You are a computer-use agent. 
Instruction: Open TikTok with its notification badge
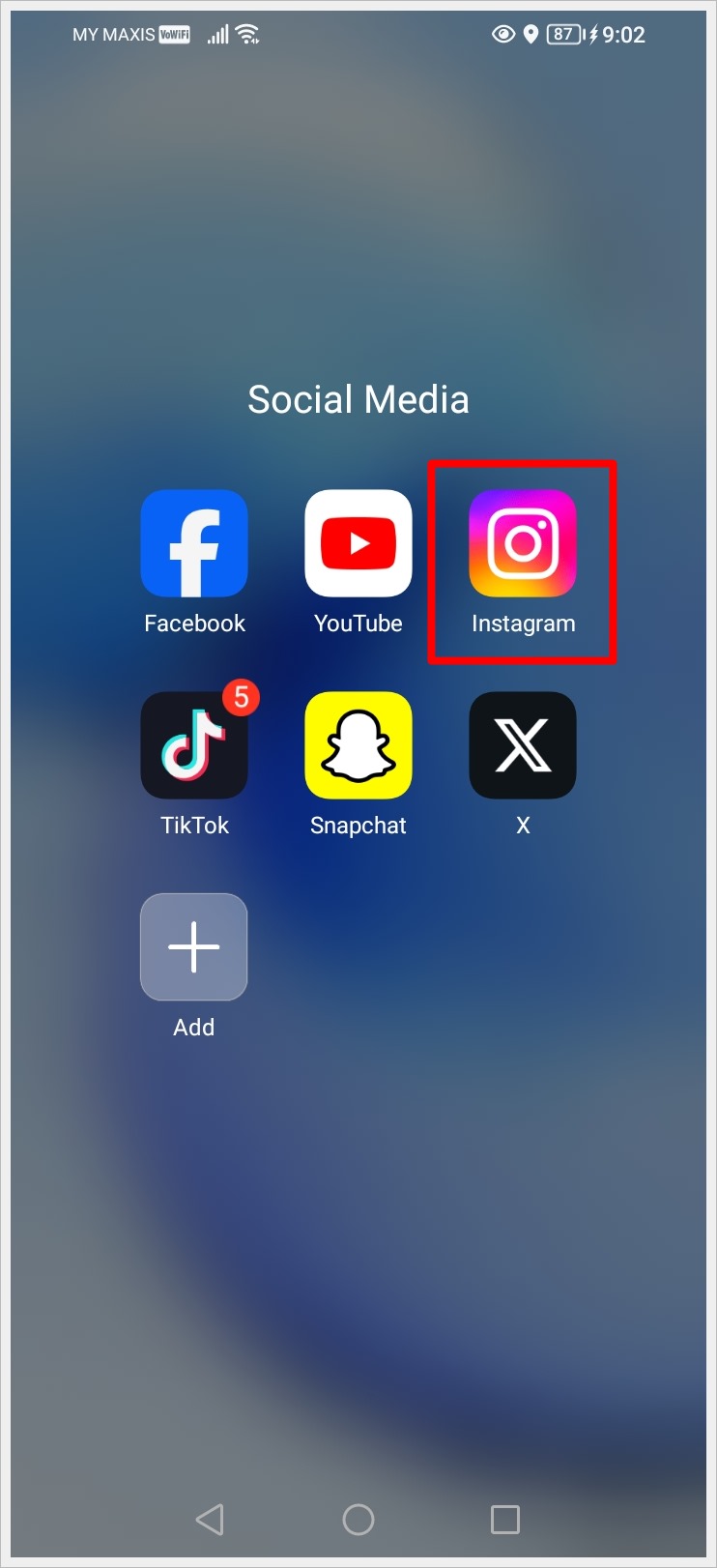(x=193, y=745)
